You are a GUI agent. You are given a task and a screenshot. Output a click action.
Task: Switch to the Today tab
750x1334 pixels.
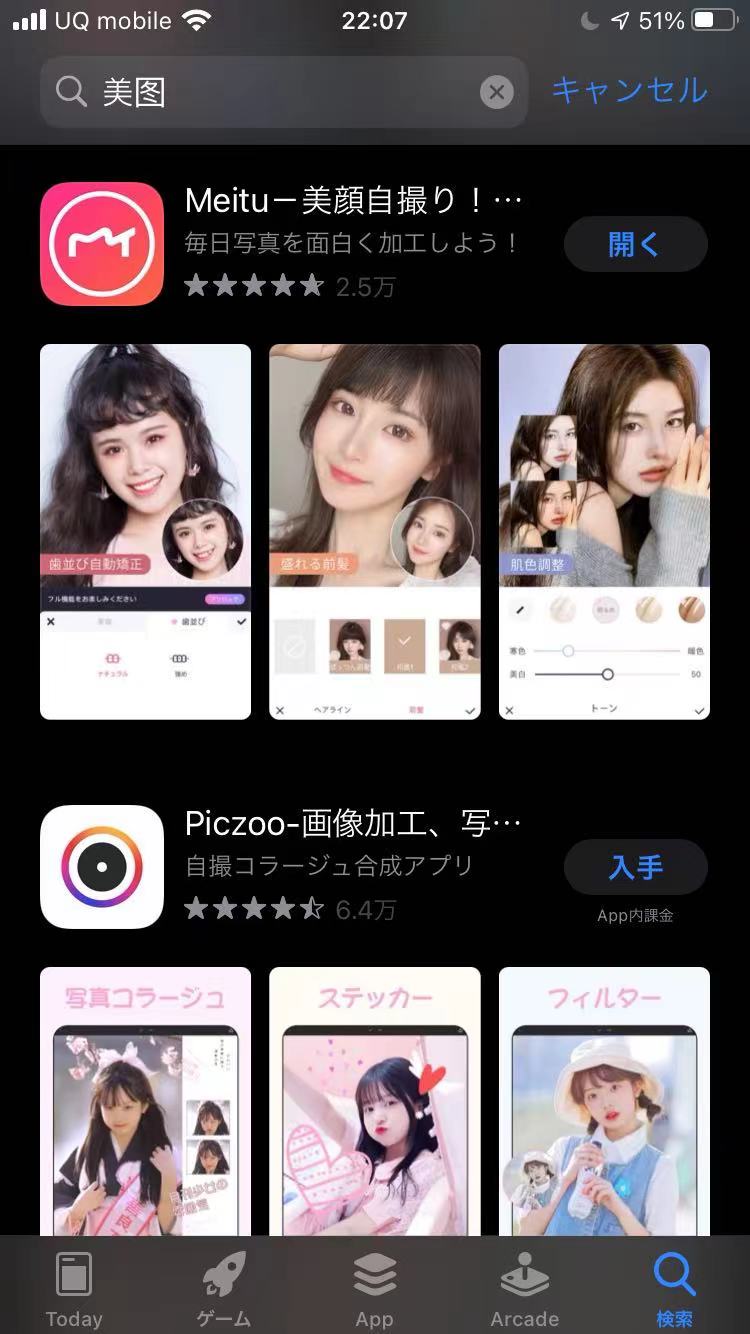coord(74,1288)
